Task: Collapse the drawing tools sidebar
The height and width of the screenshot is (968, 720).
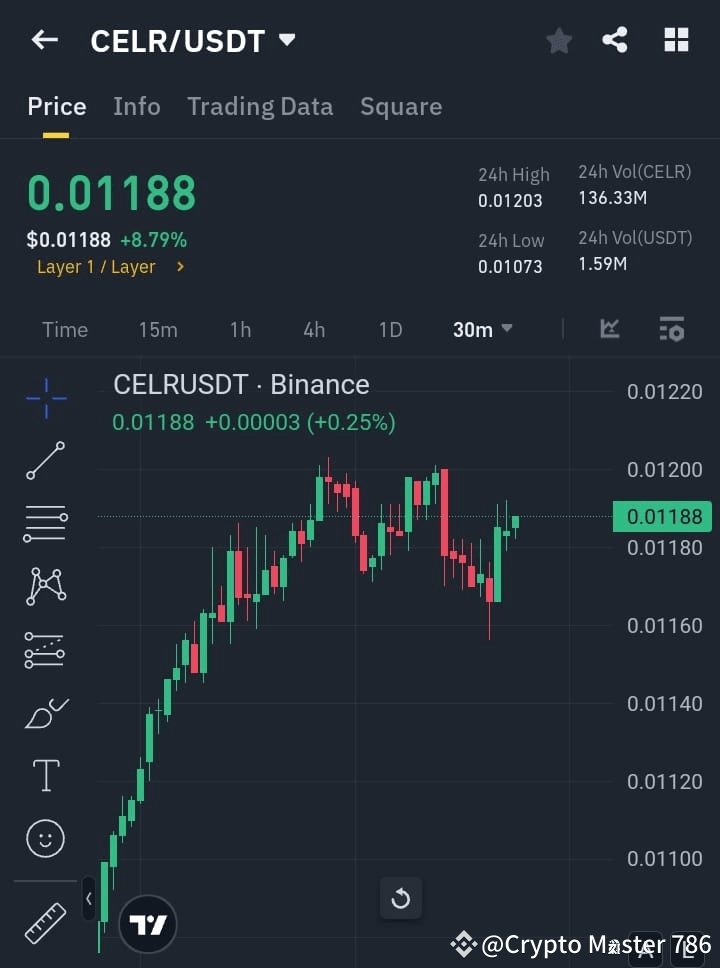Action: pos(89,899)
